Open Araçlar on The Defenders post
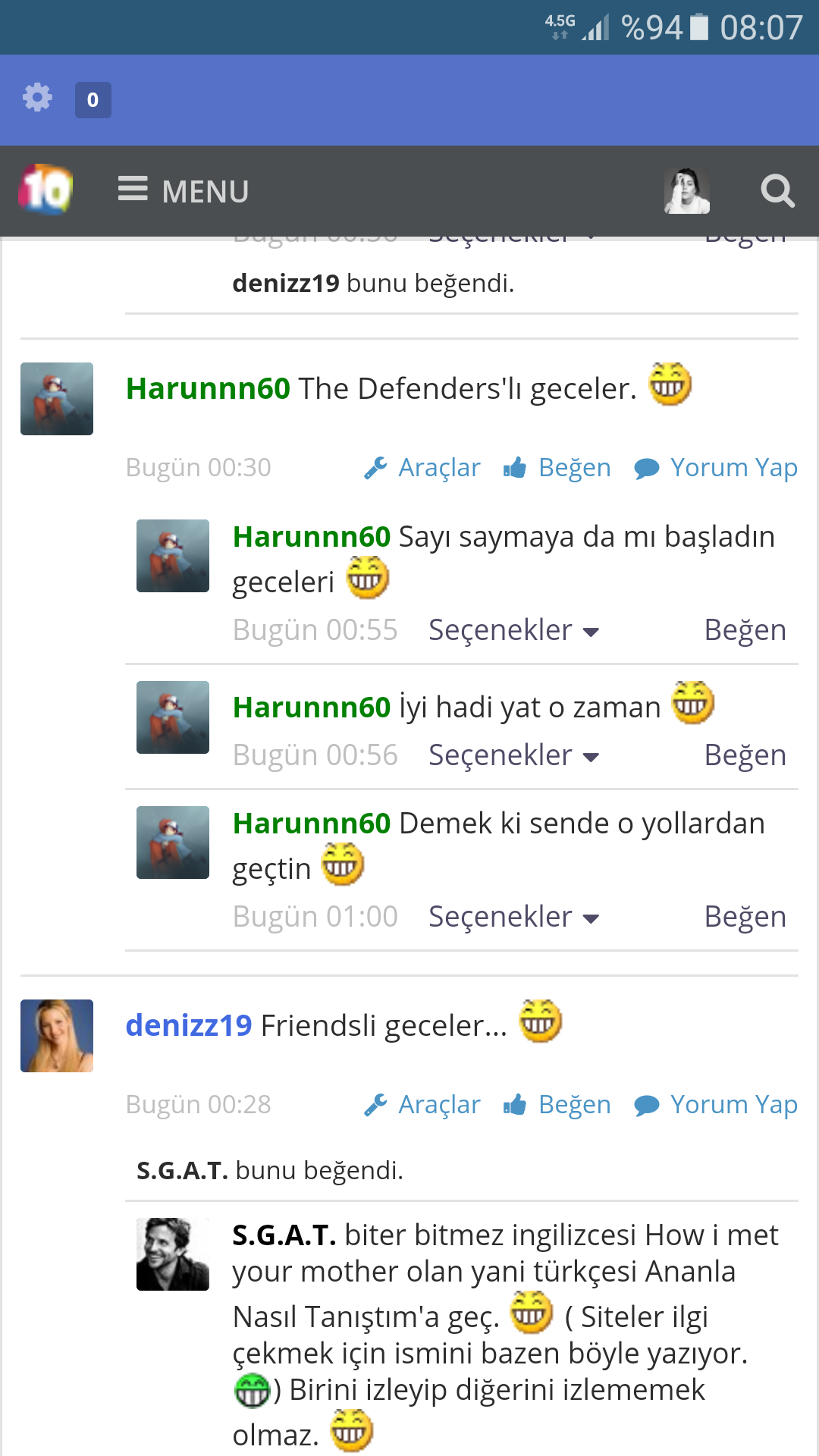 click(422, 468)
